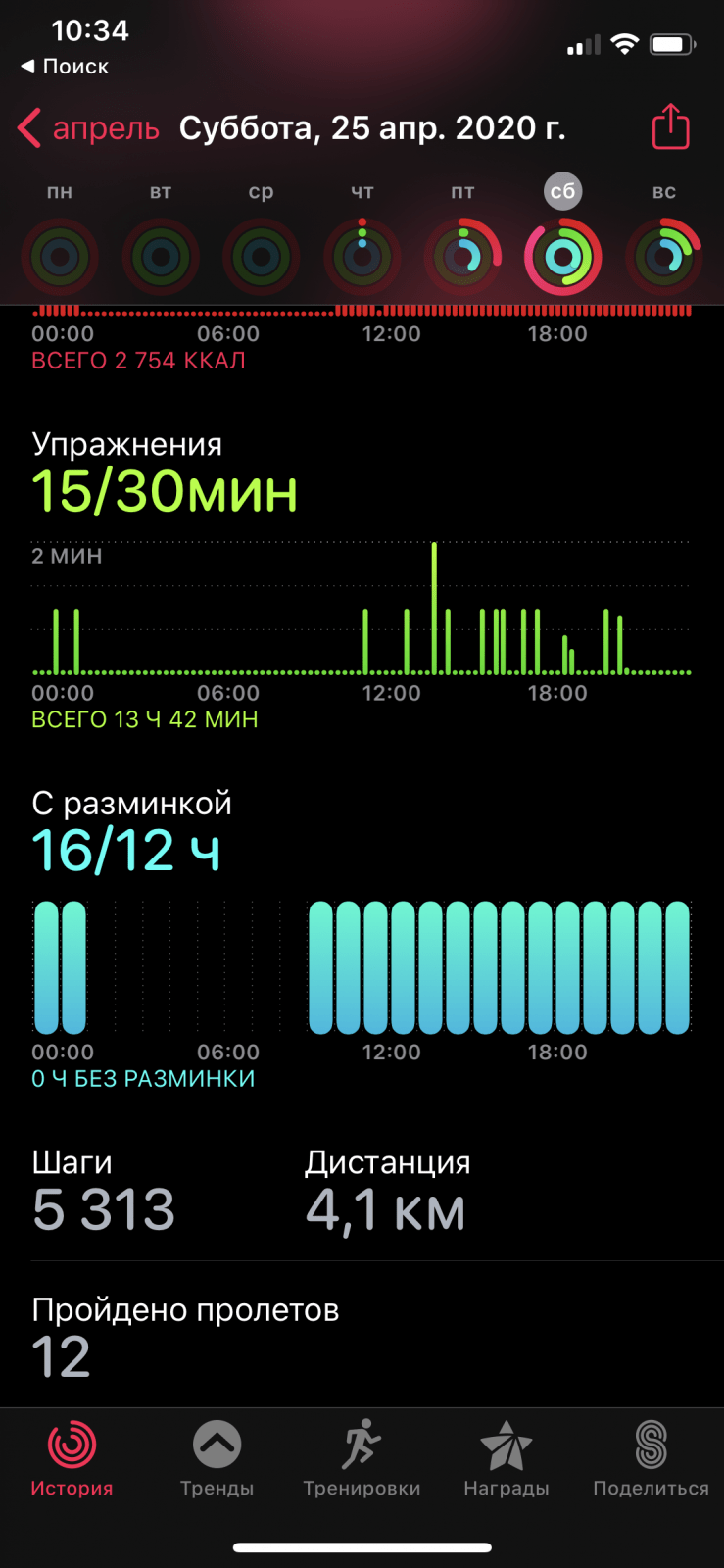Switch to the Тренды tab
This screenshot has width=724, height=1568.
pos(217,1458)
